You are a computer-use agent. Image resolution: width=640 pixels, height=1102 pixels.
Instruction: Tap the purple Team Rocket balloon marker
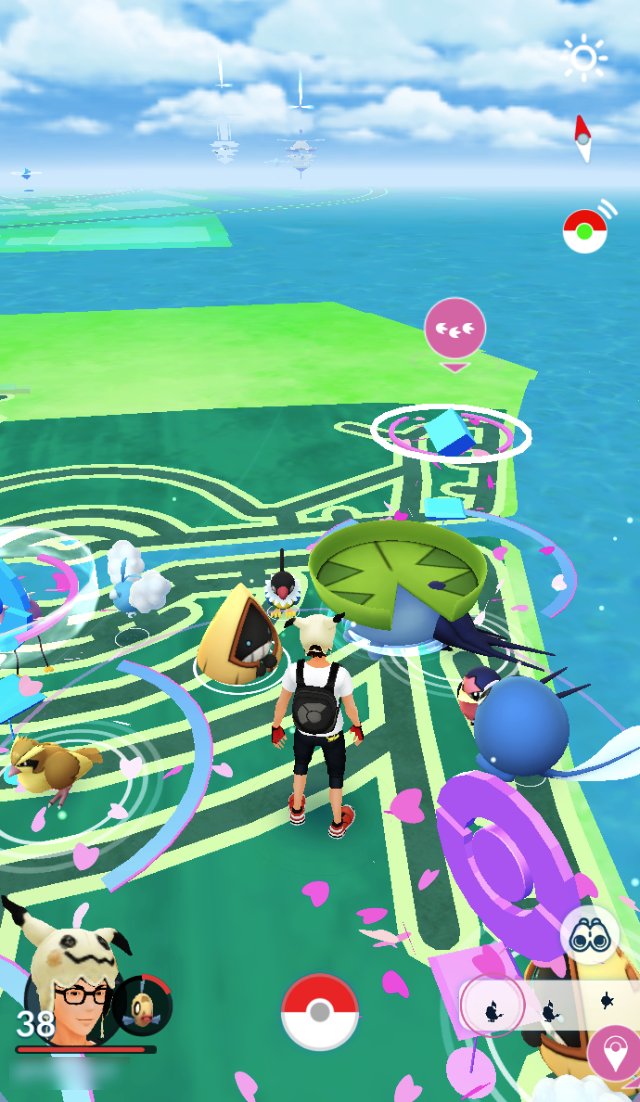(x=455, y=328)
